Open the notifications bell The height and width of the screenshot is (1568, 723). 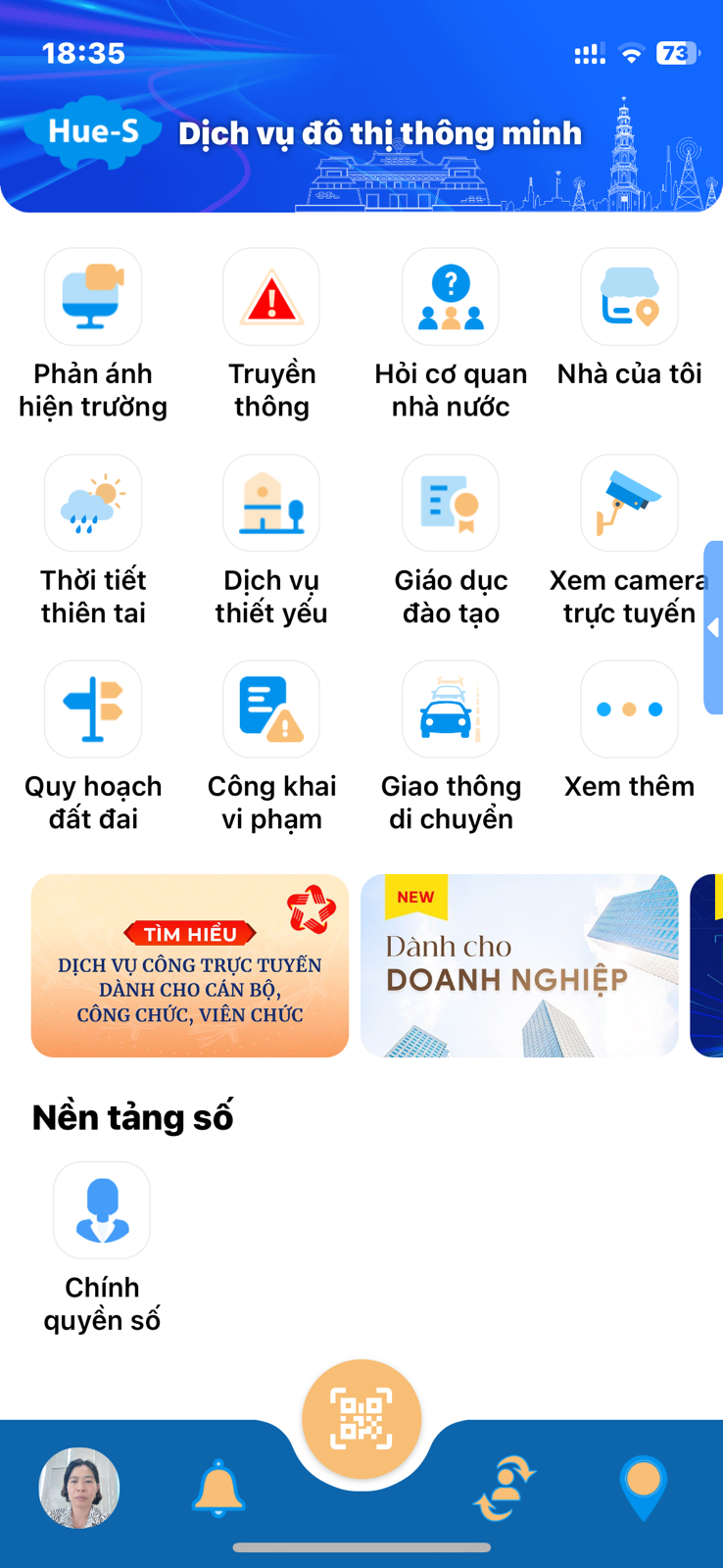(218, 1488)
